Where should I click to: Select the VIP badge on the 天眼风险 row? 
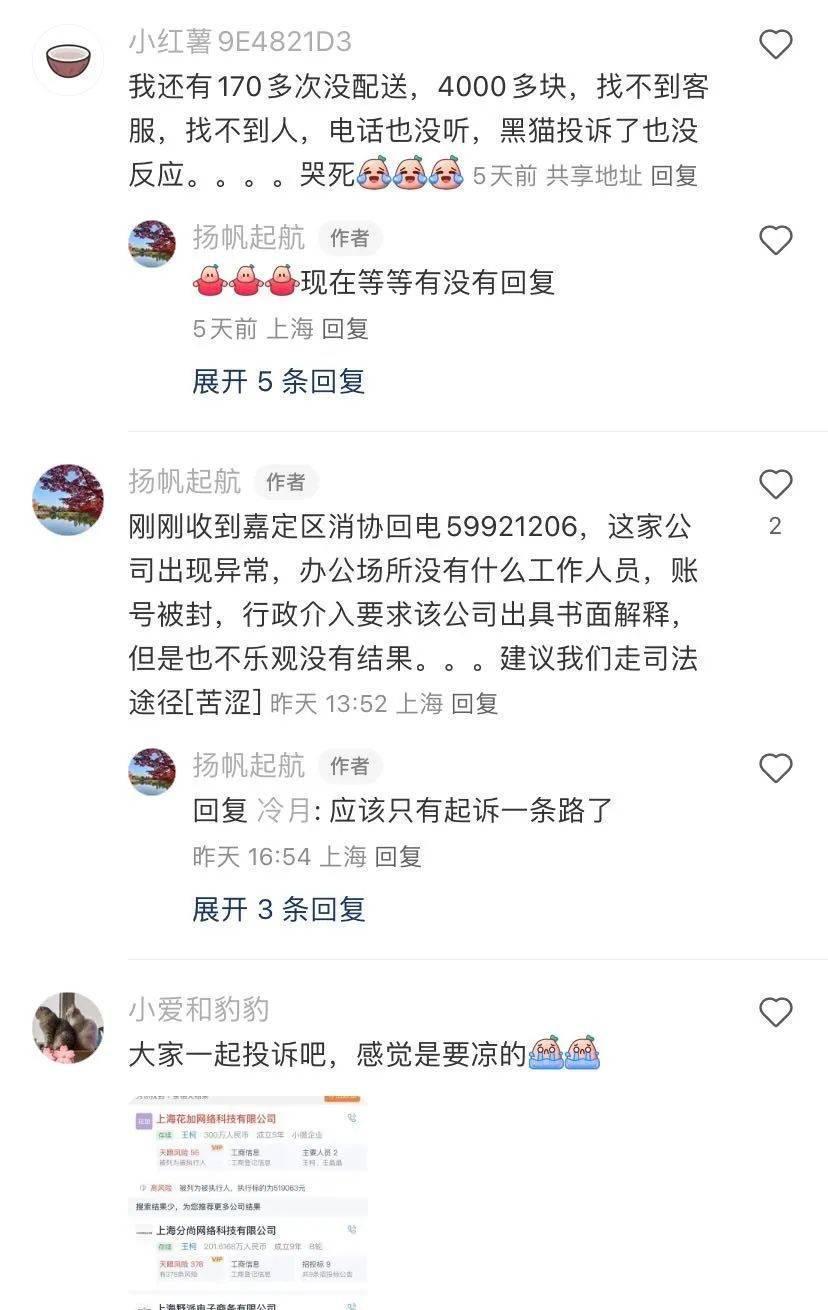coord(216,1148)
